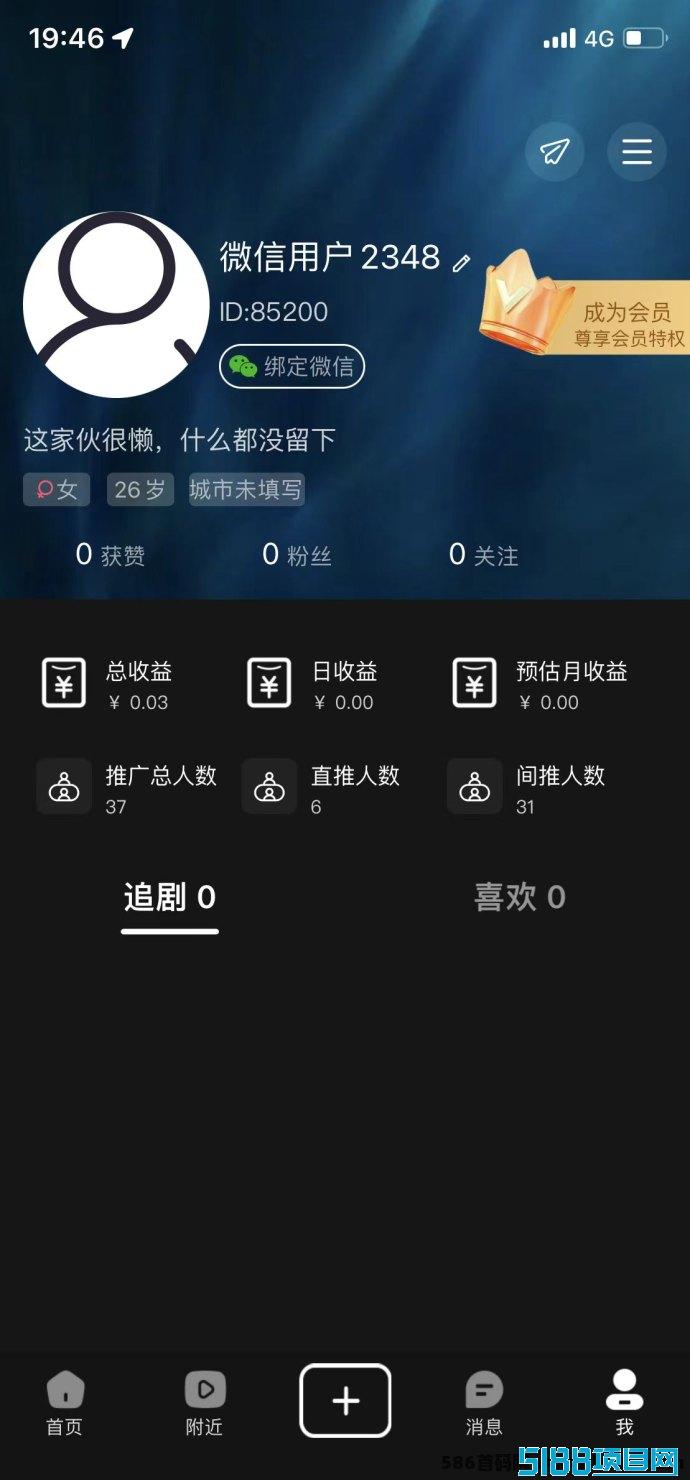Tap the paper plane share icon

(x=555, y=151)
